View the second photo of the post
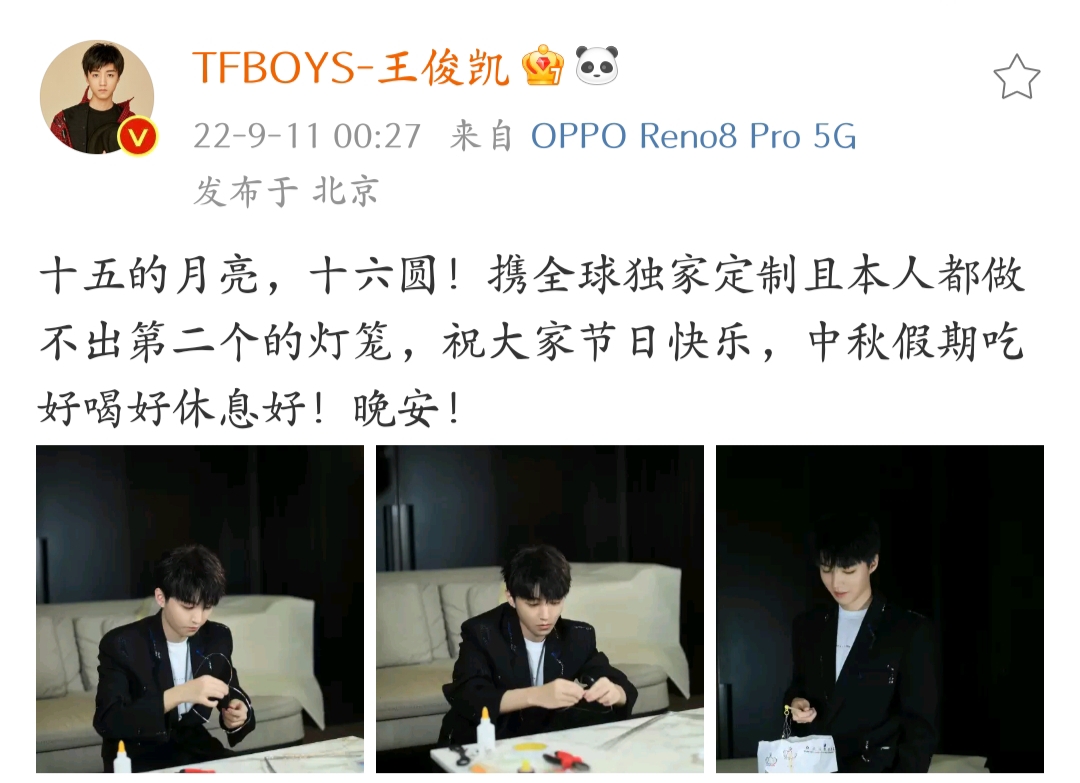The width and height of the screenshot is (1080, 783). coord(540,608)
